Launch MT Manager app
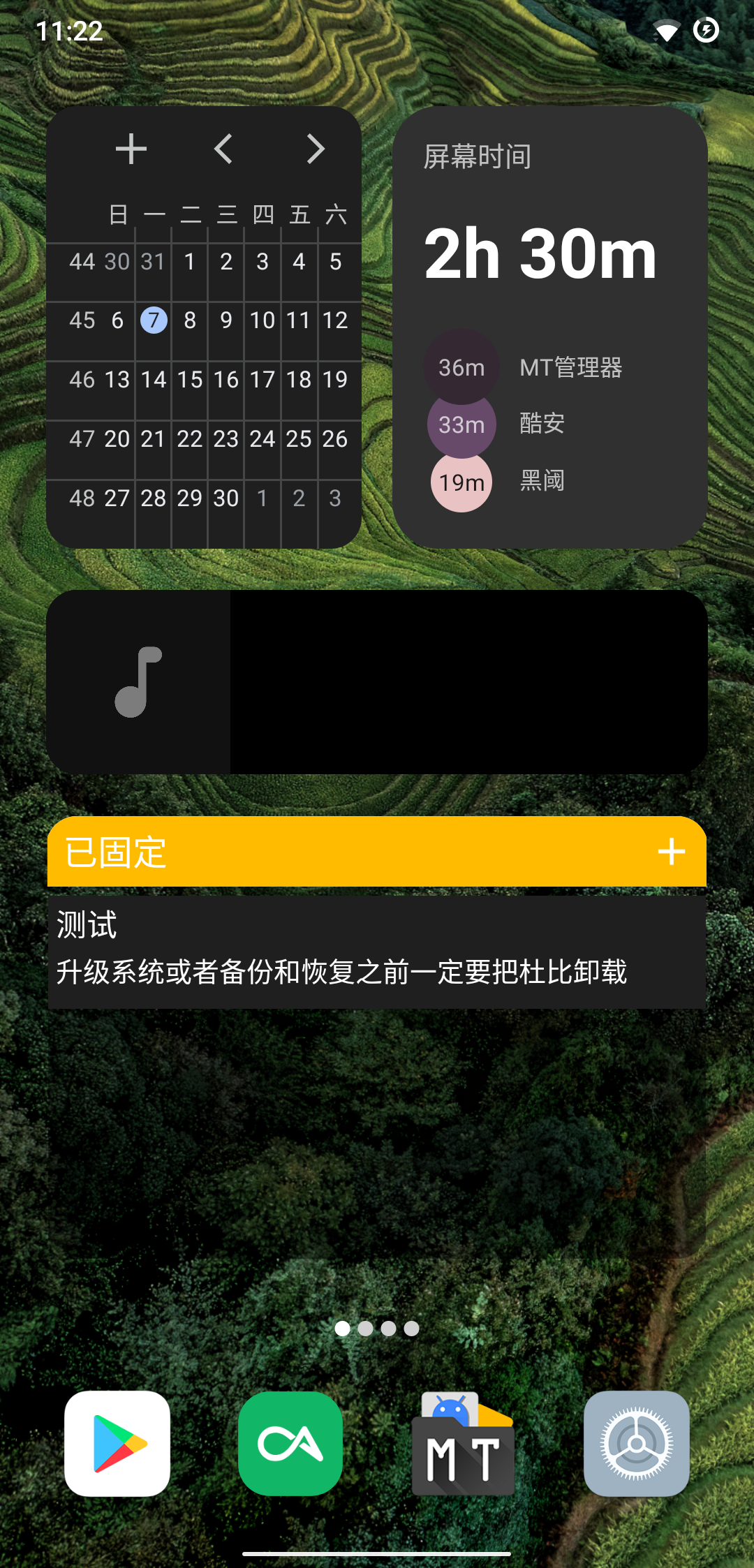Viewport: 754px width, 1568px height. pyautogui.click(x=464, y=1443)
